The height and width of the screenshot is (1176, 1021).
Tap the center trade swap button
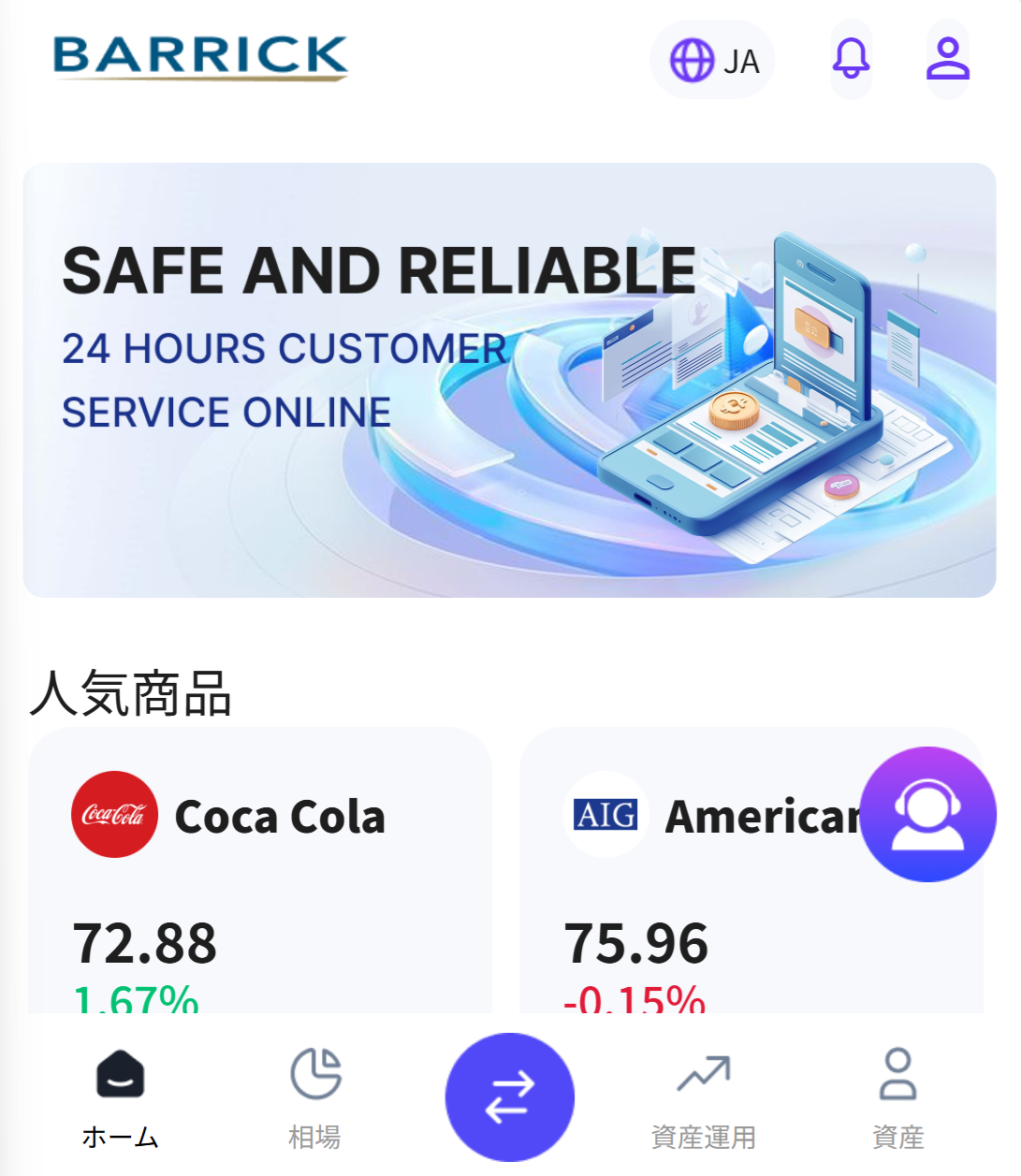[509, 1096]
